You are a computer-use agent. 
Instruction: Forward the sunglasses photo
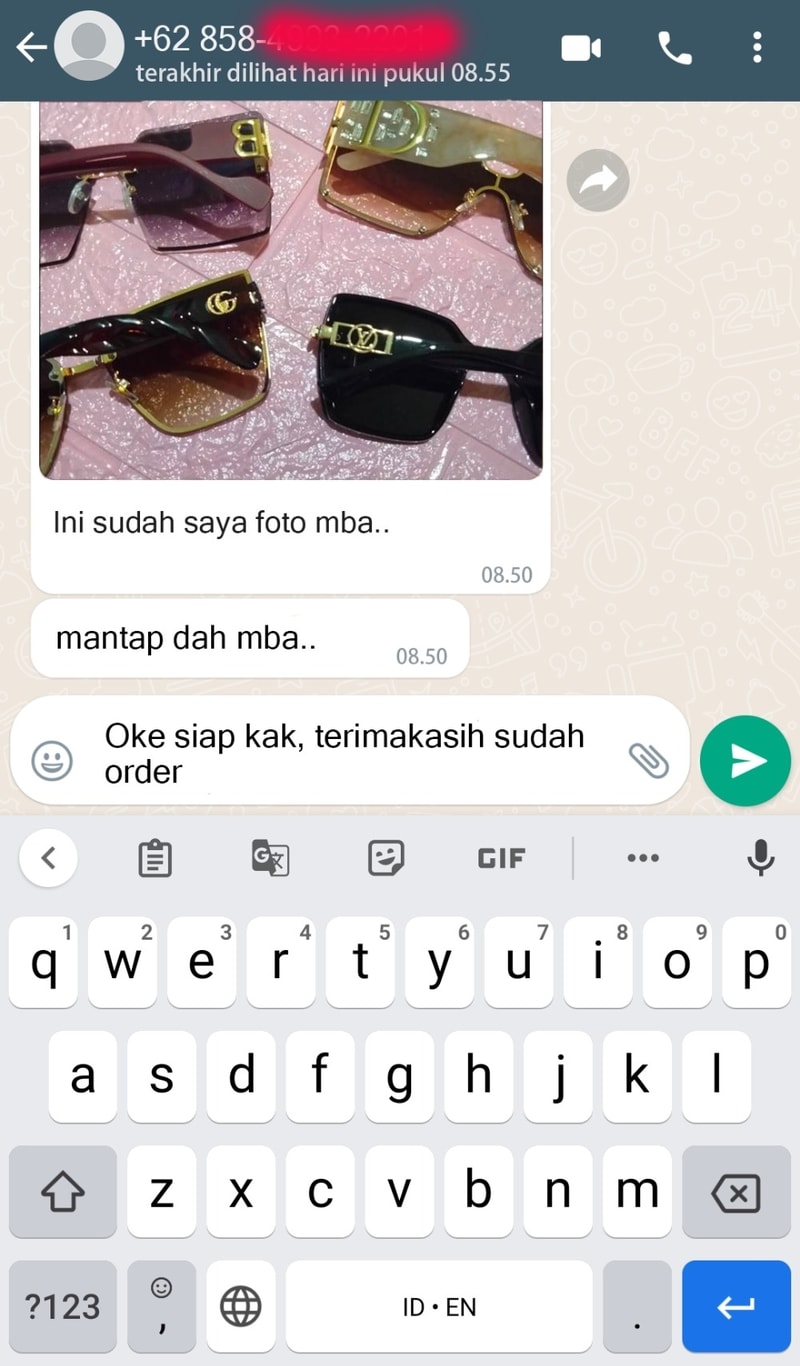point(598,180)
